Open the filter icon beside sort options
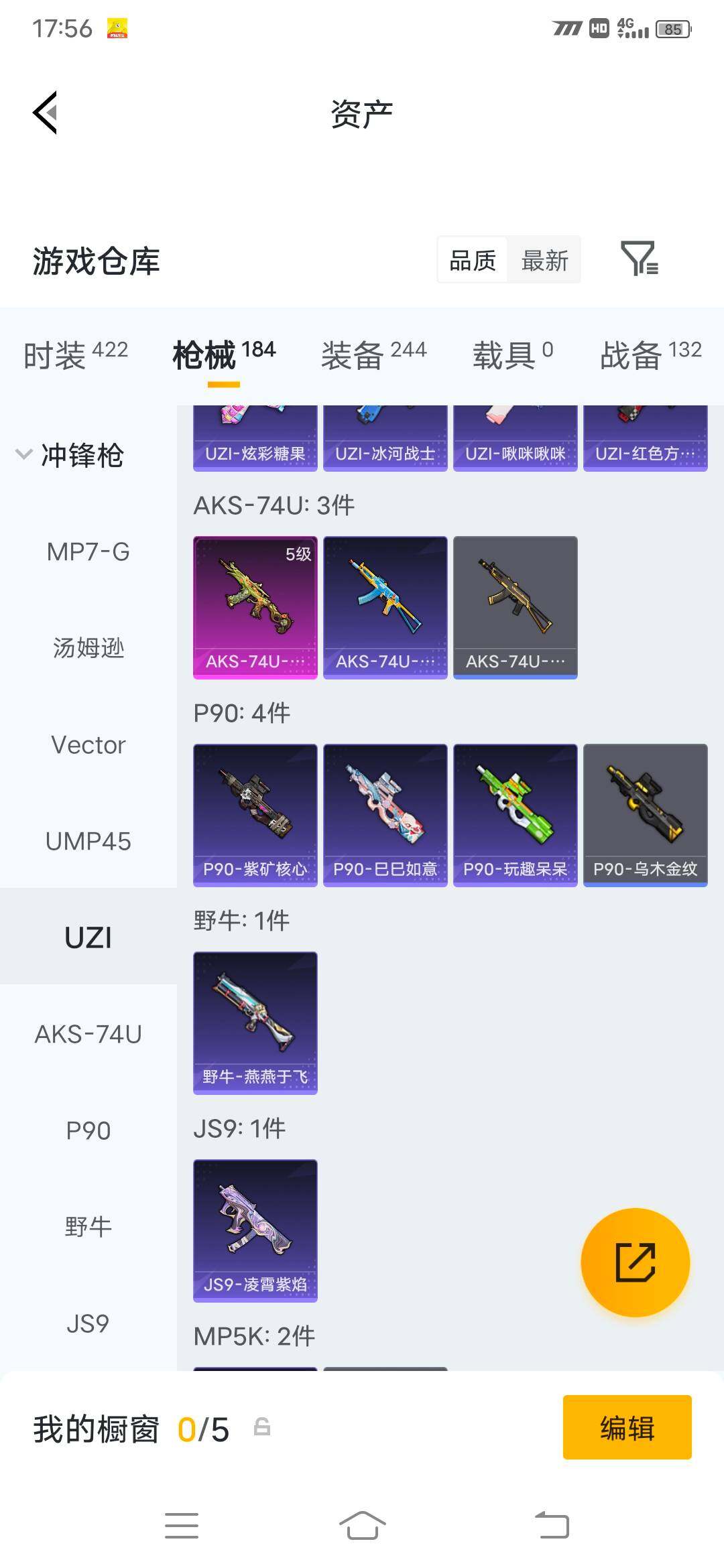Viewport: 724px width, 1568px height. tap(640, 259)
